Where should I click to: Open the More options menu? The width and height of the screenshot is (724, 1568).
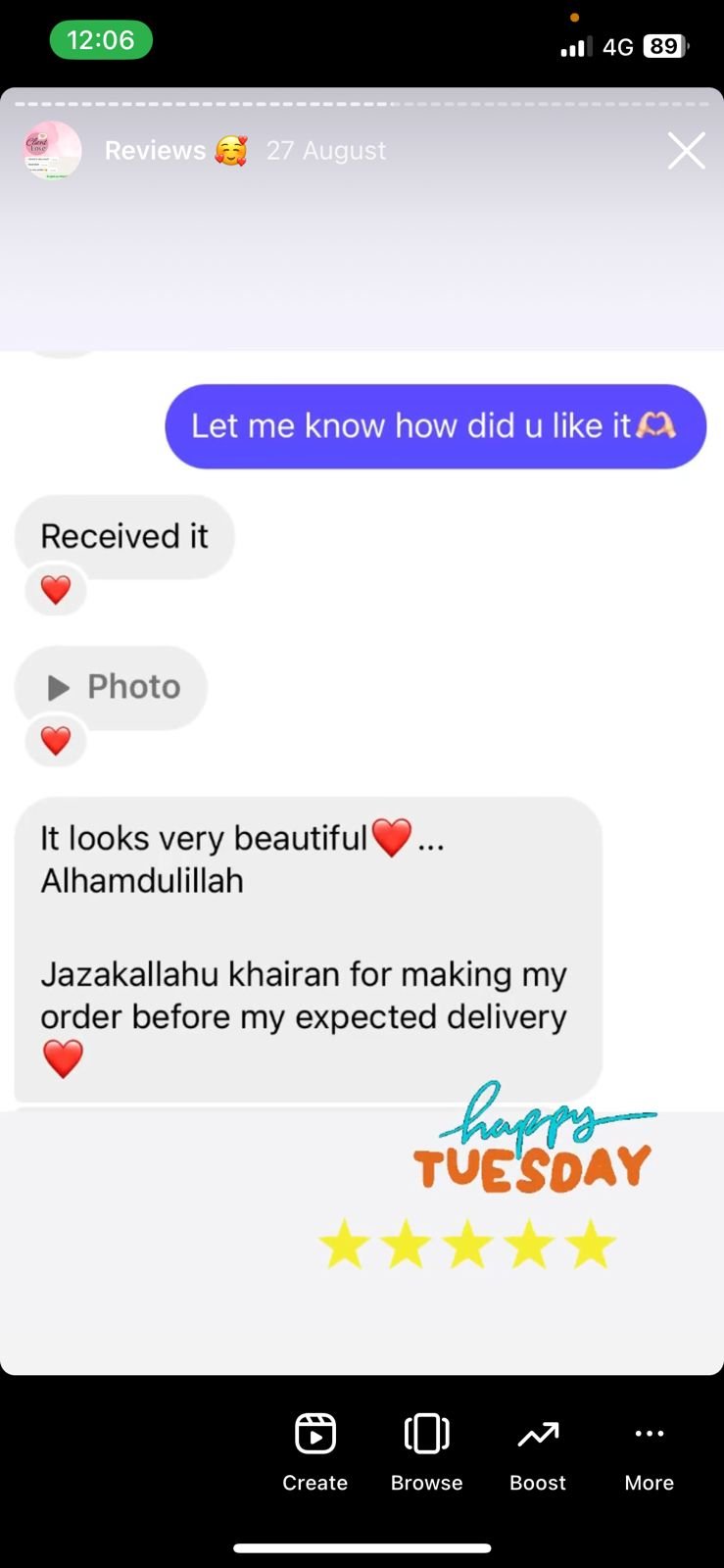click(649, 1450)
